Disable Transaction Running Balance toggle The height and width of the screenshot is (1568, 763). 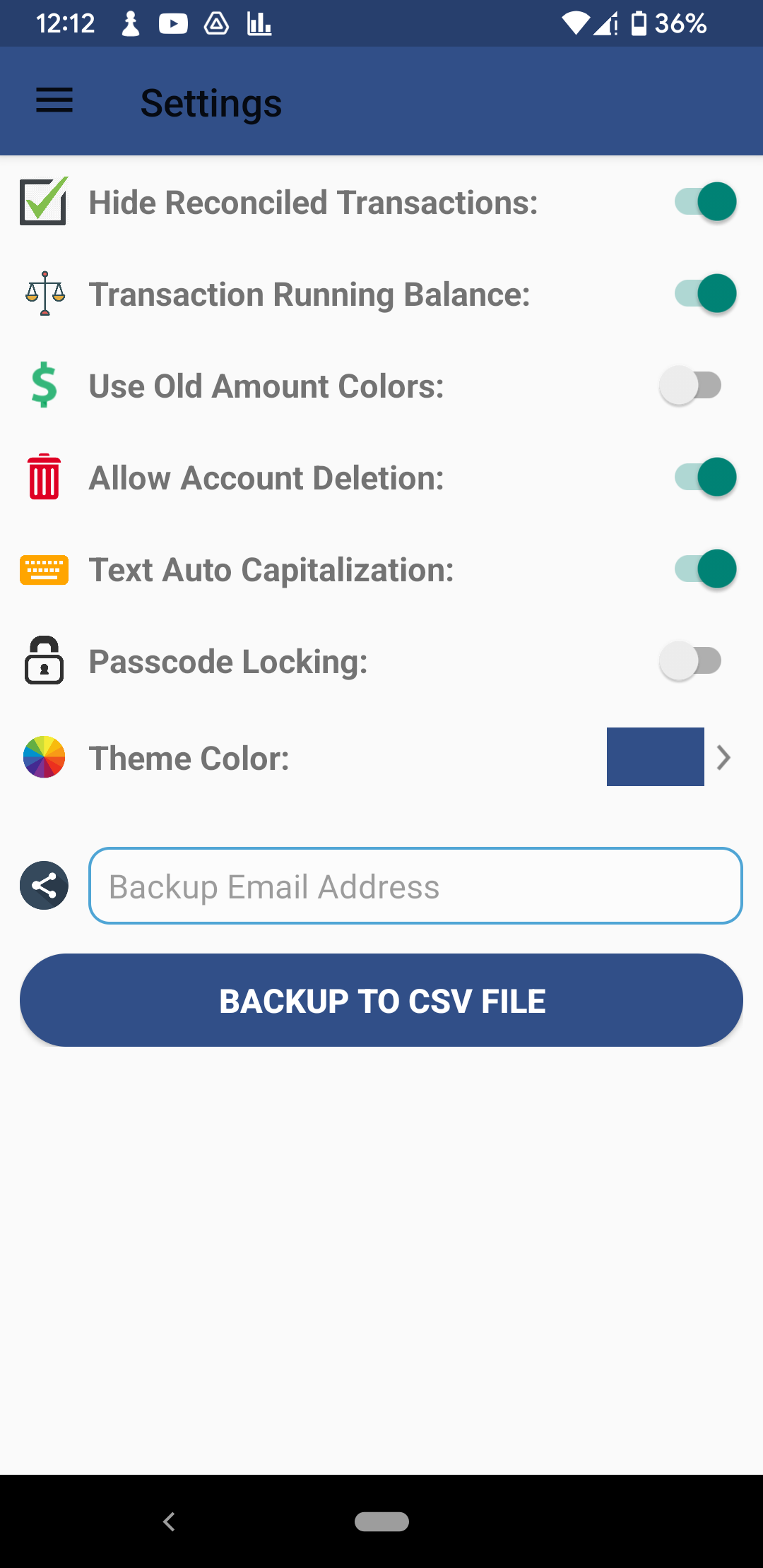[704, 294]
